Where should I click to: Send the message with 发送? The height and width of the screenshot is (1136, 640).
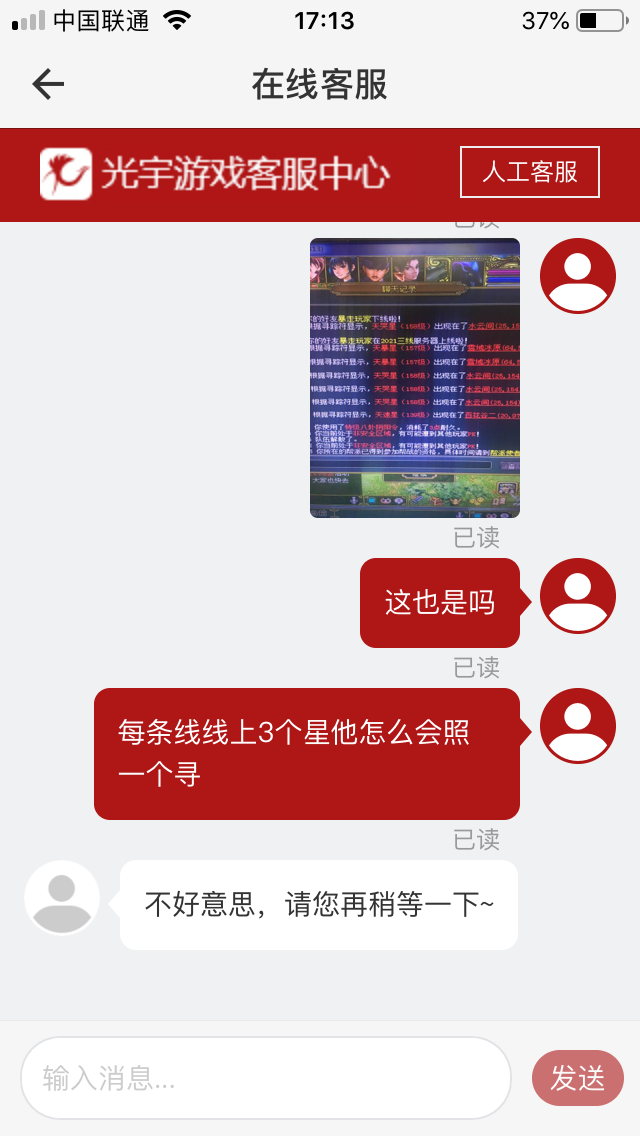pyautogui.click(x=577, y=1078)
